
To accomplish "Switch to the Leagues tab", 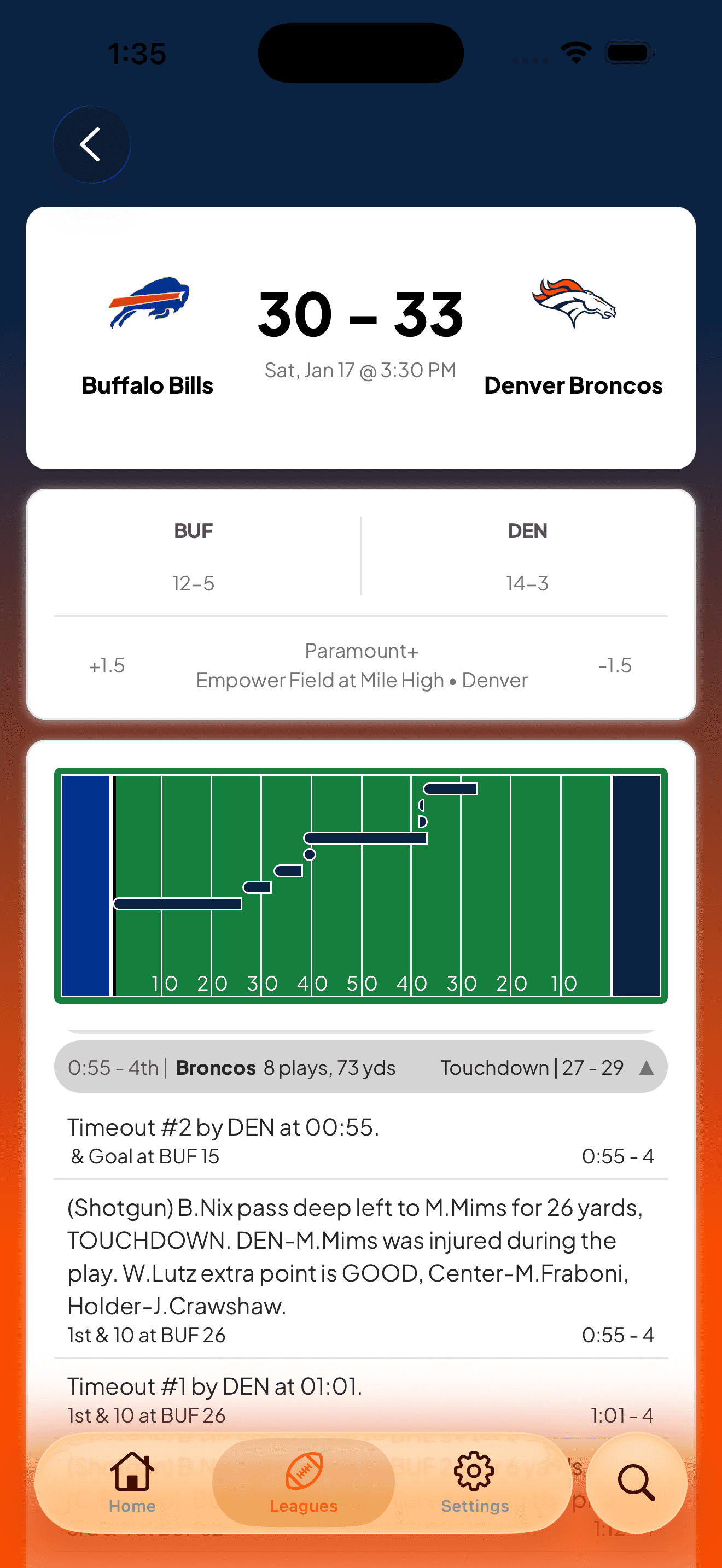I will [x=303, y=1483].
